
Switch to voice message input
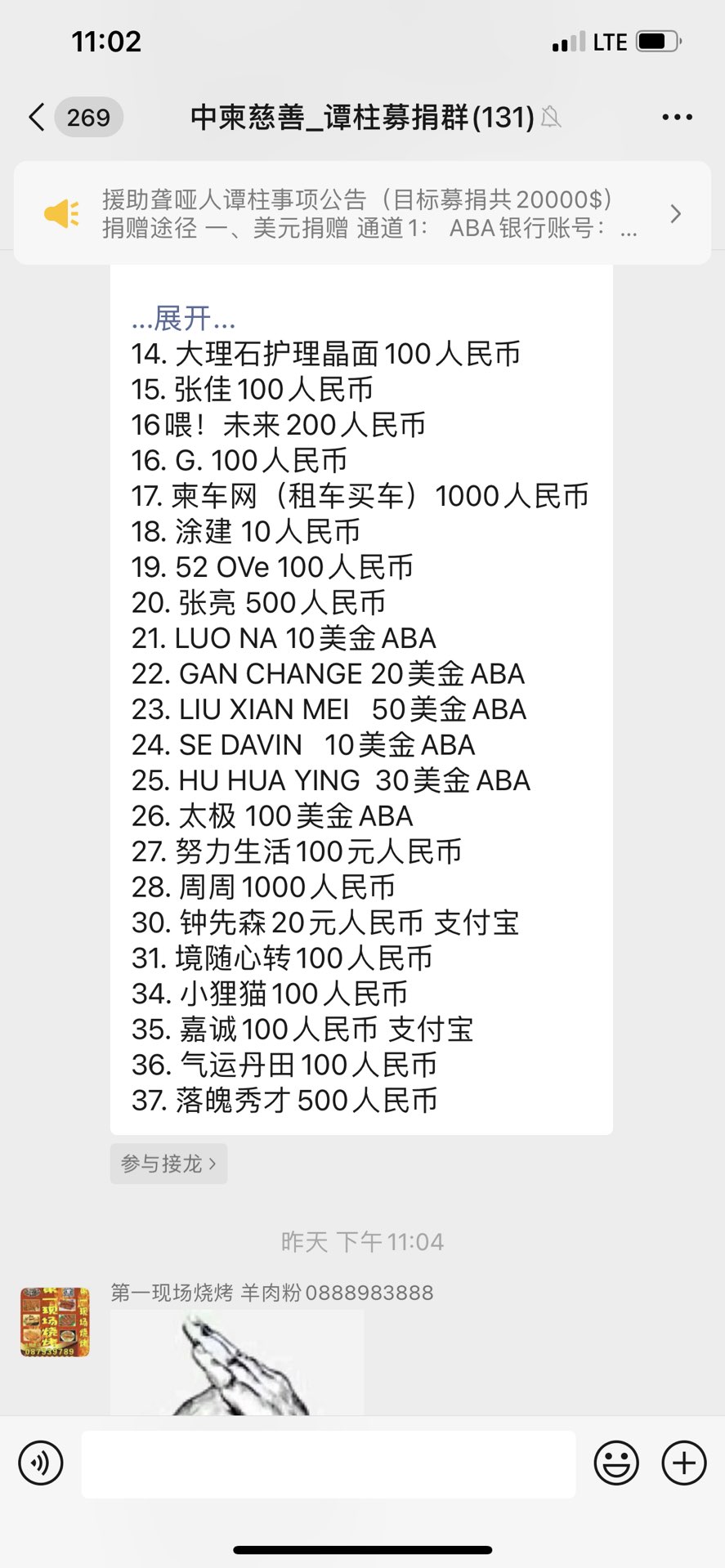pyautogui.click(x=41, y=1463)
